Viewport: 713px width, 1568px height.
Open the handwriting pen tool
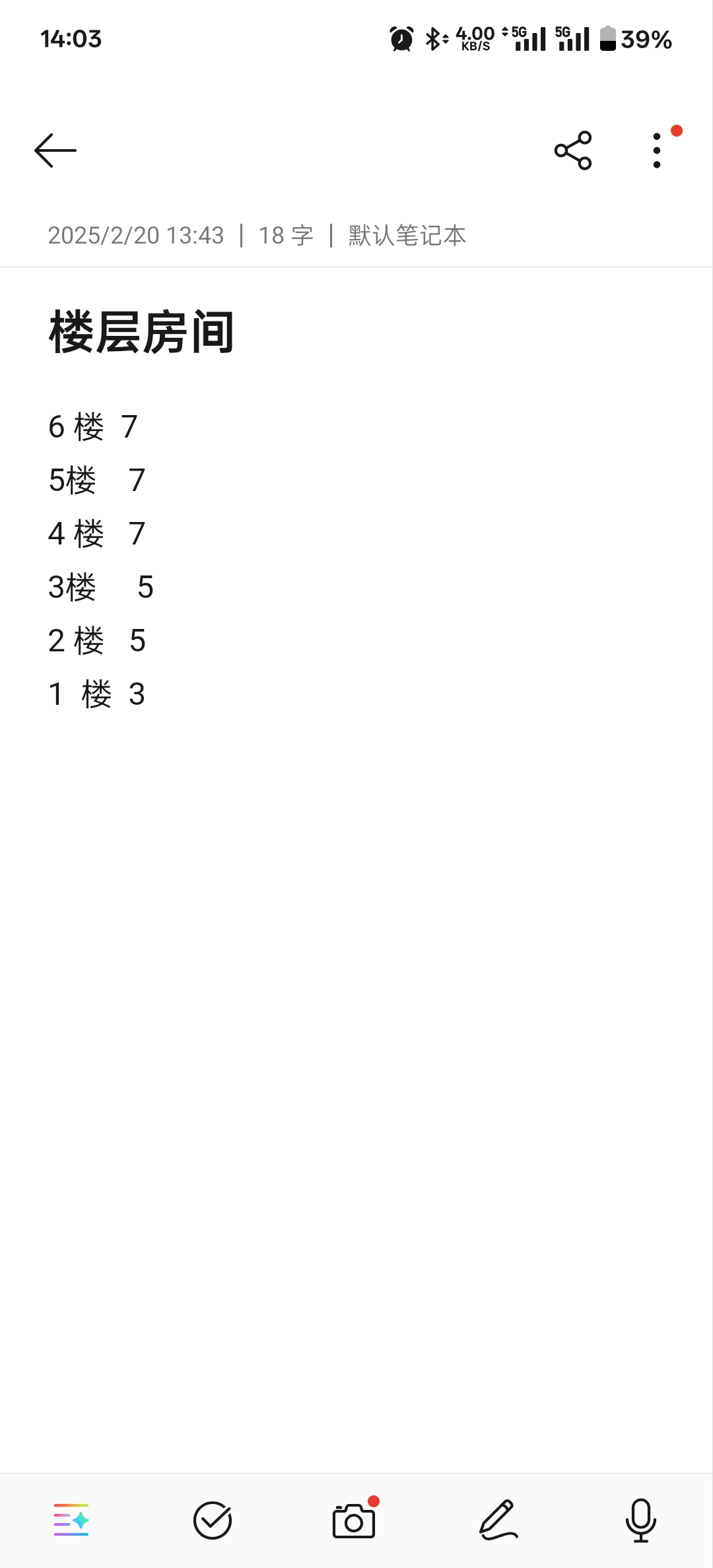pyautogui.click(x=498, y=1520)
